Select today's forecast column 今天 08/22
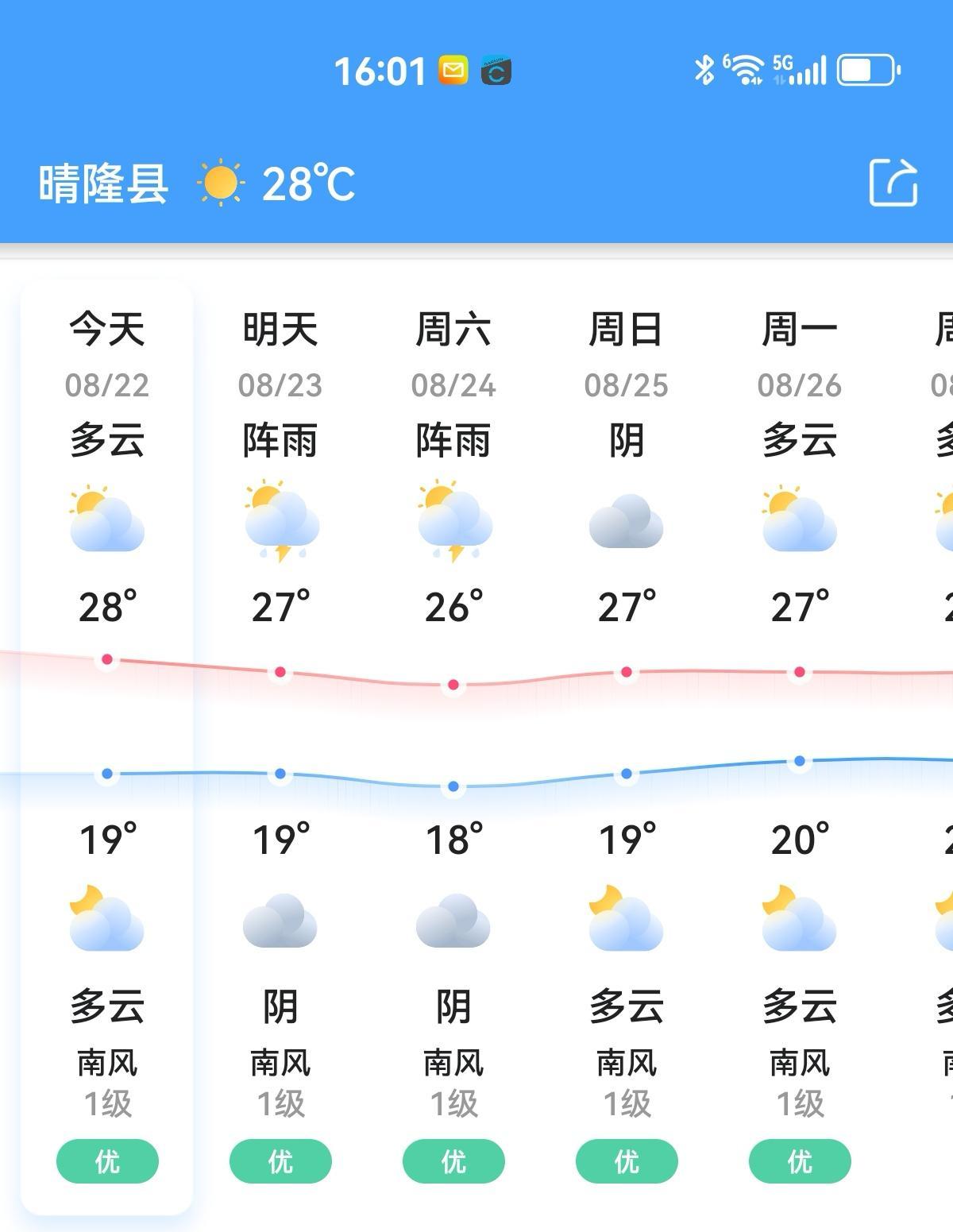Image resolution: width=953 pixels, height=1232 pixels. 107,351
